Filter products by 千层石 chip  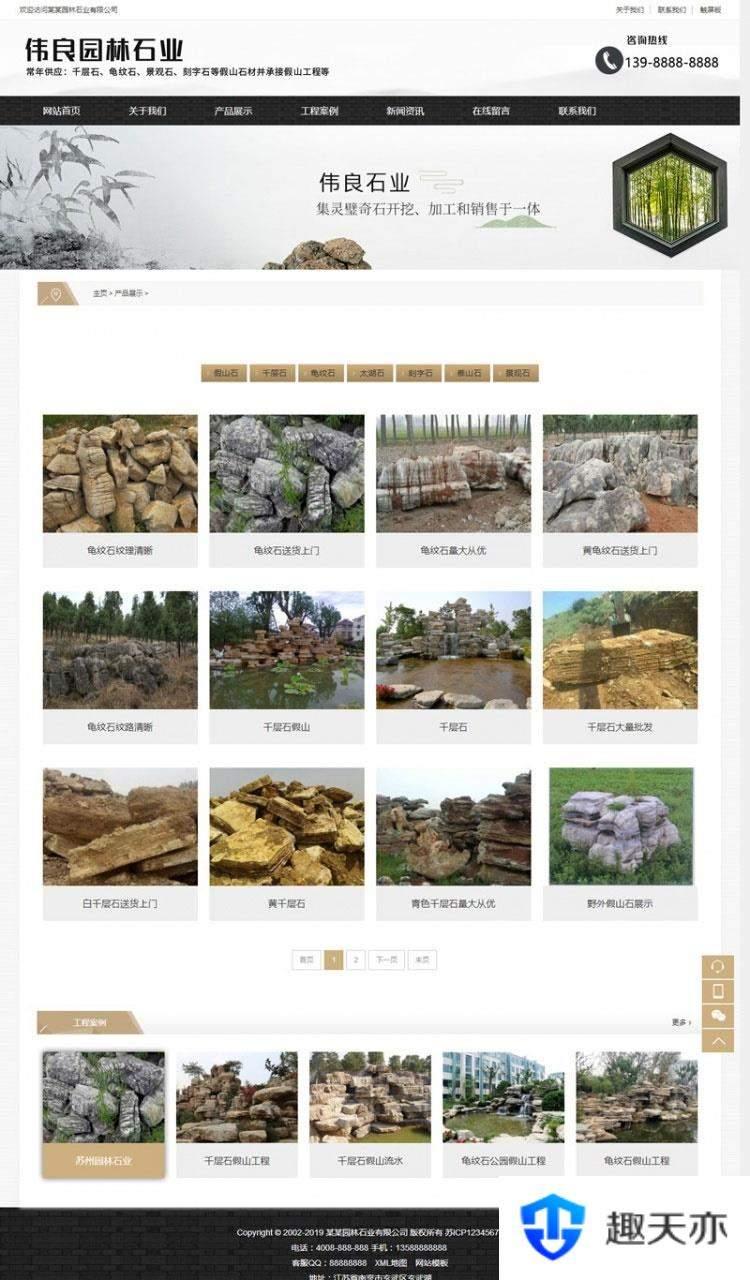coord(274,373)
